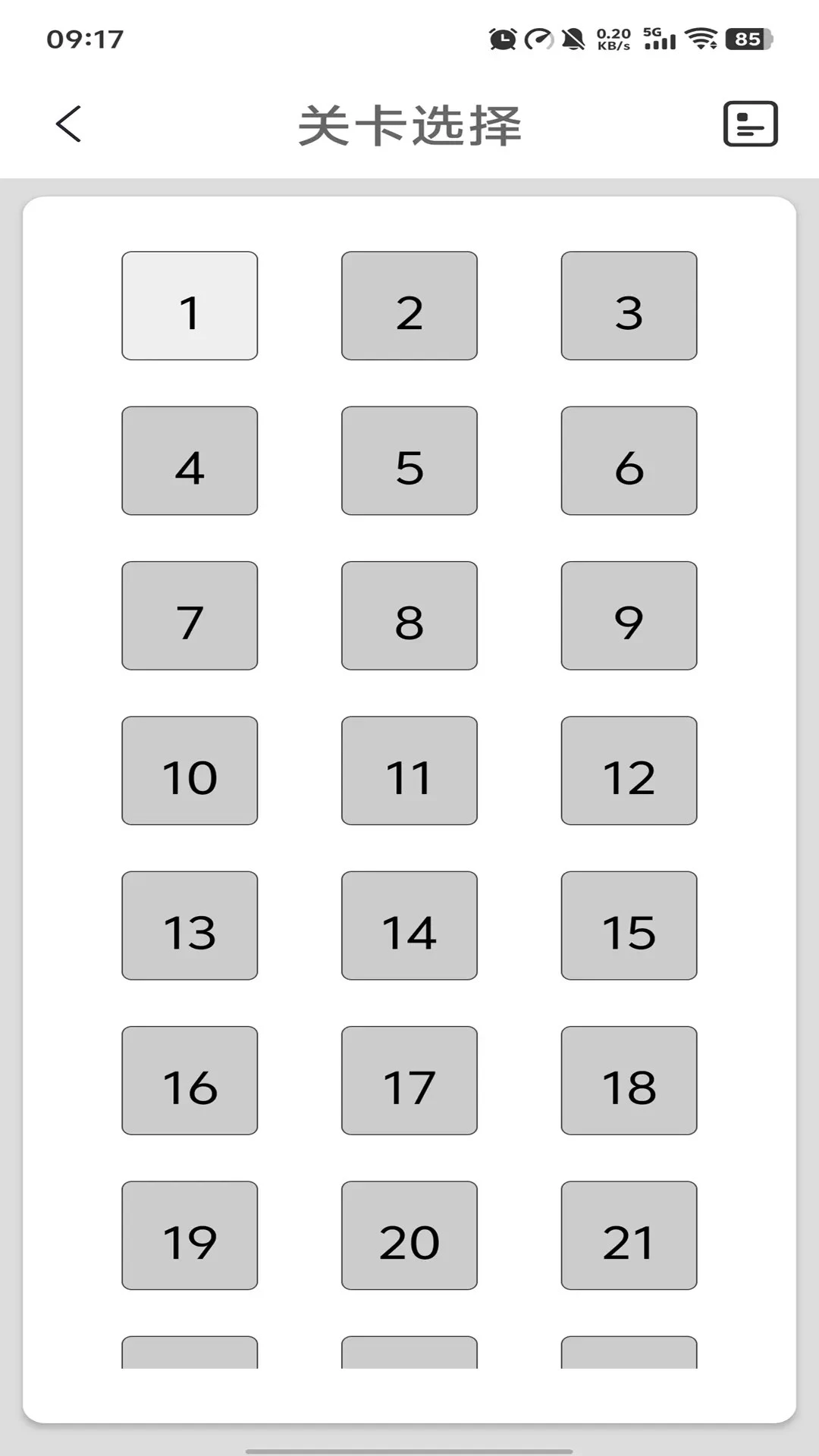Screen dimensions: 819x1456
Task: Select level 6
Action: (x=629, y=461)
